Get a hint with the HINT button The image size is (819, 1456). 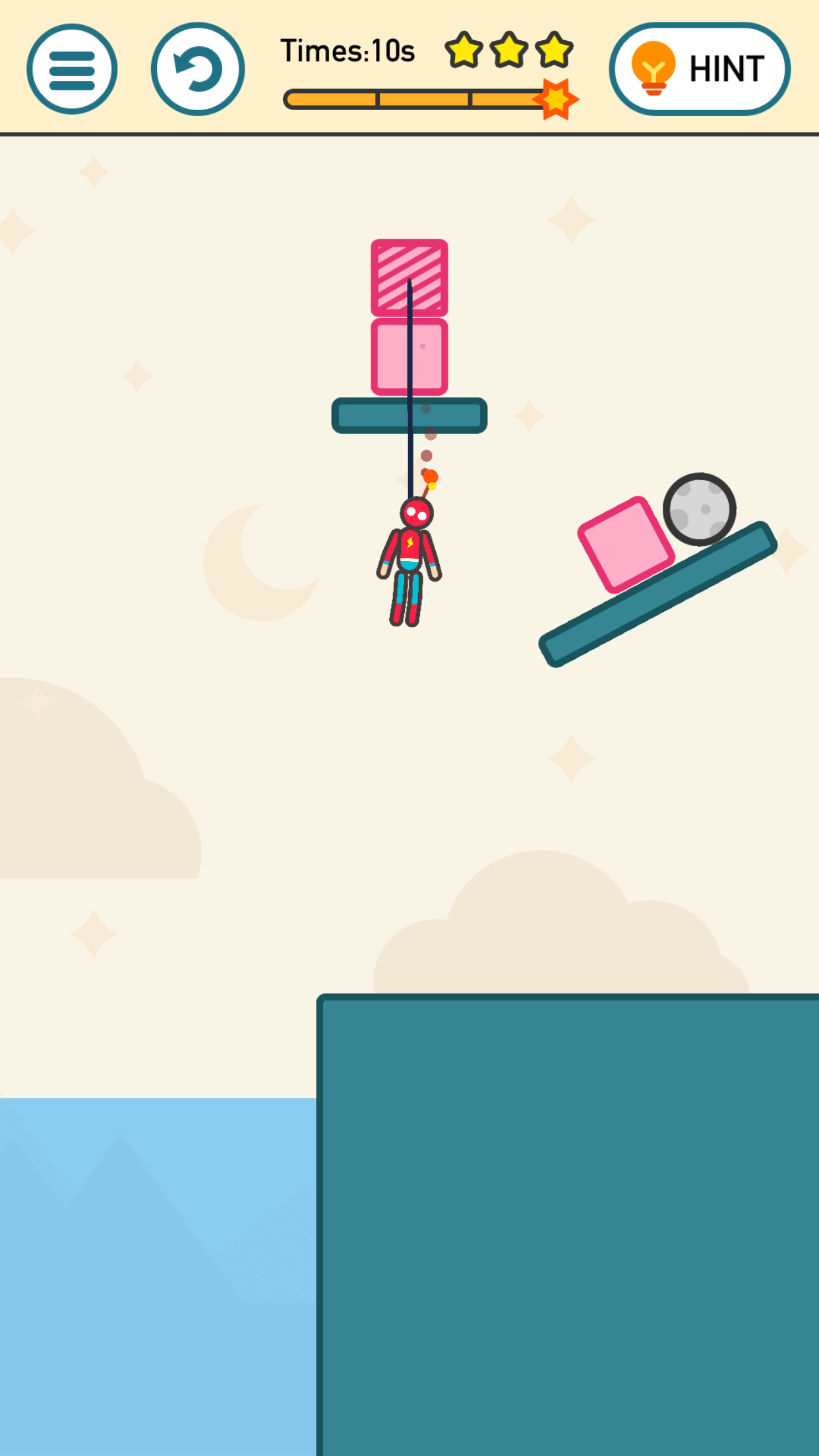[700, 69]
